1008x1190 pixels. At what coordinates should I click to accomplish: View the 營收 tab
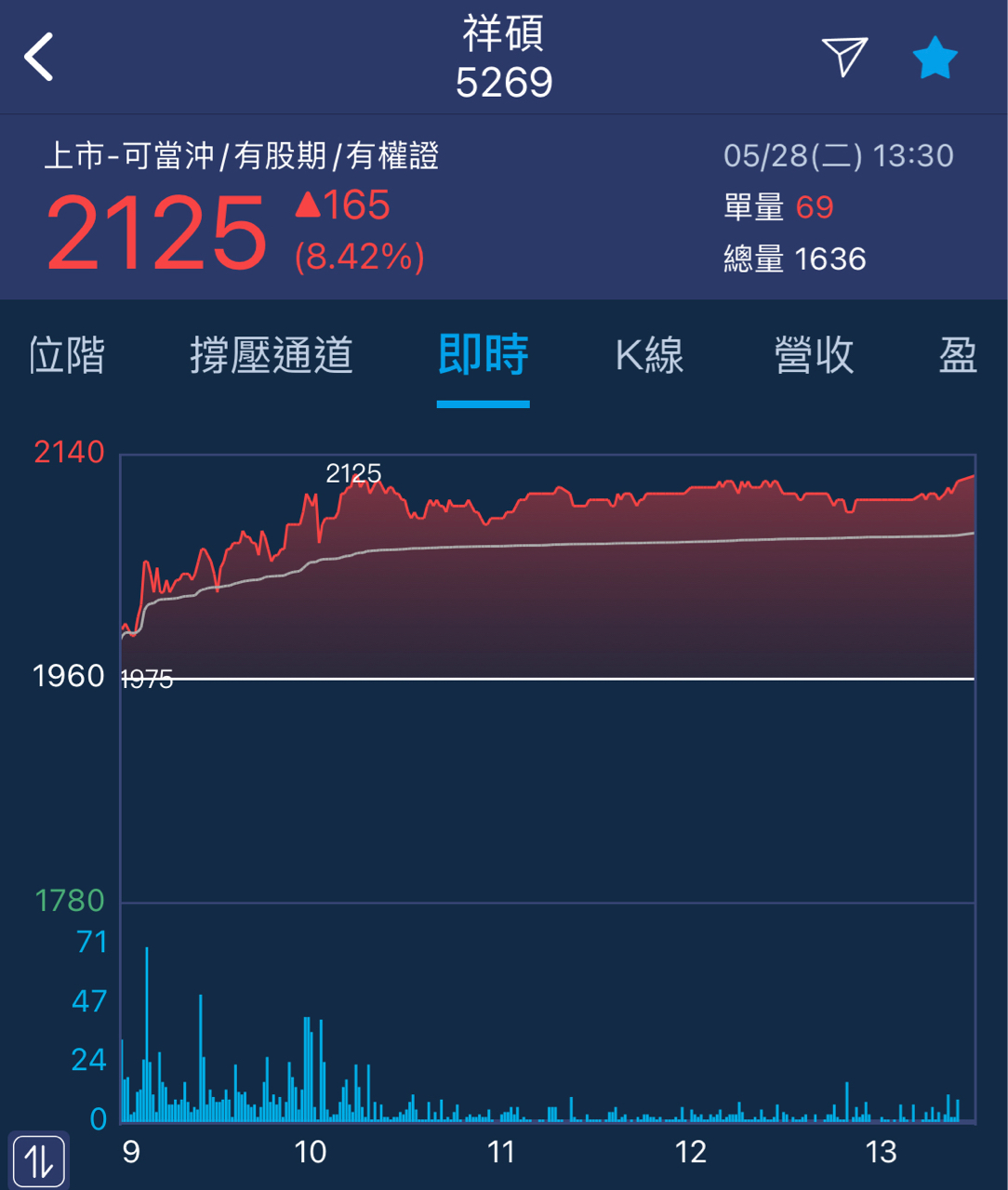pos(814,355)
